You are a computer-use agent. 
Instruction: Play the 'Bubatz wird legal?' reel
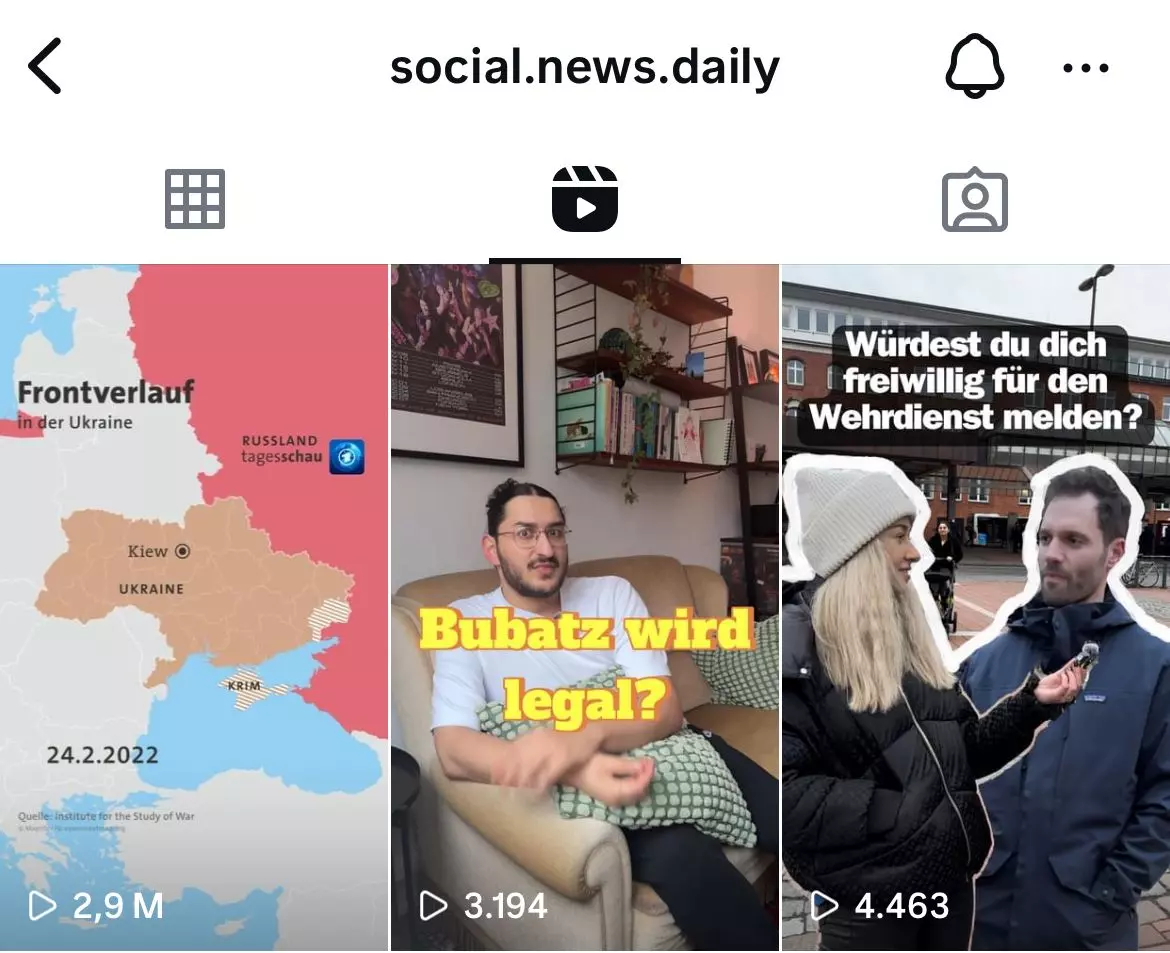tap(584, 606)
